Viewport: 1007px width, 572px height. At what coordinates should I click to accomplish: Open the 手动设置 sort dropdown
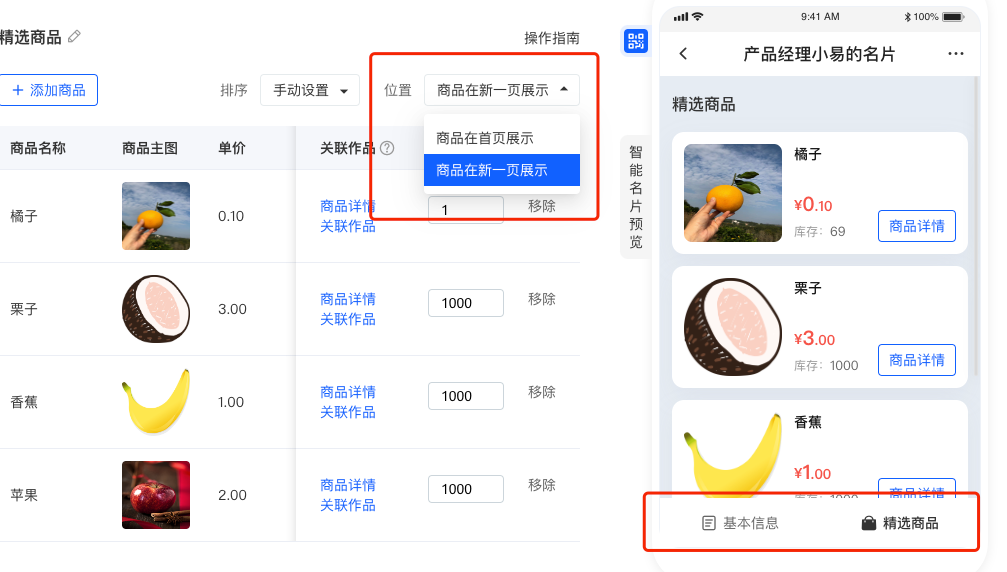coord(309,90)
